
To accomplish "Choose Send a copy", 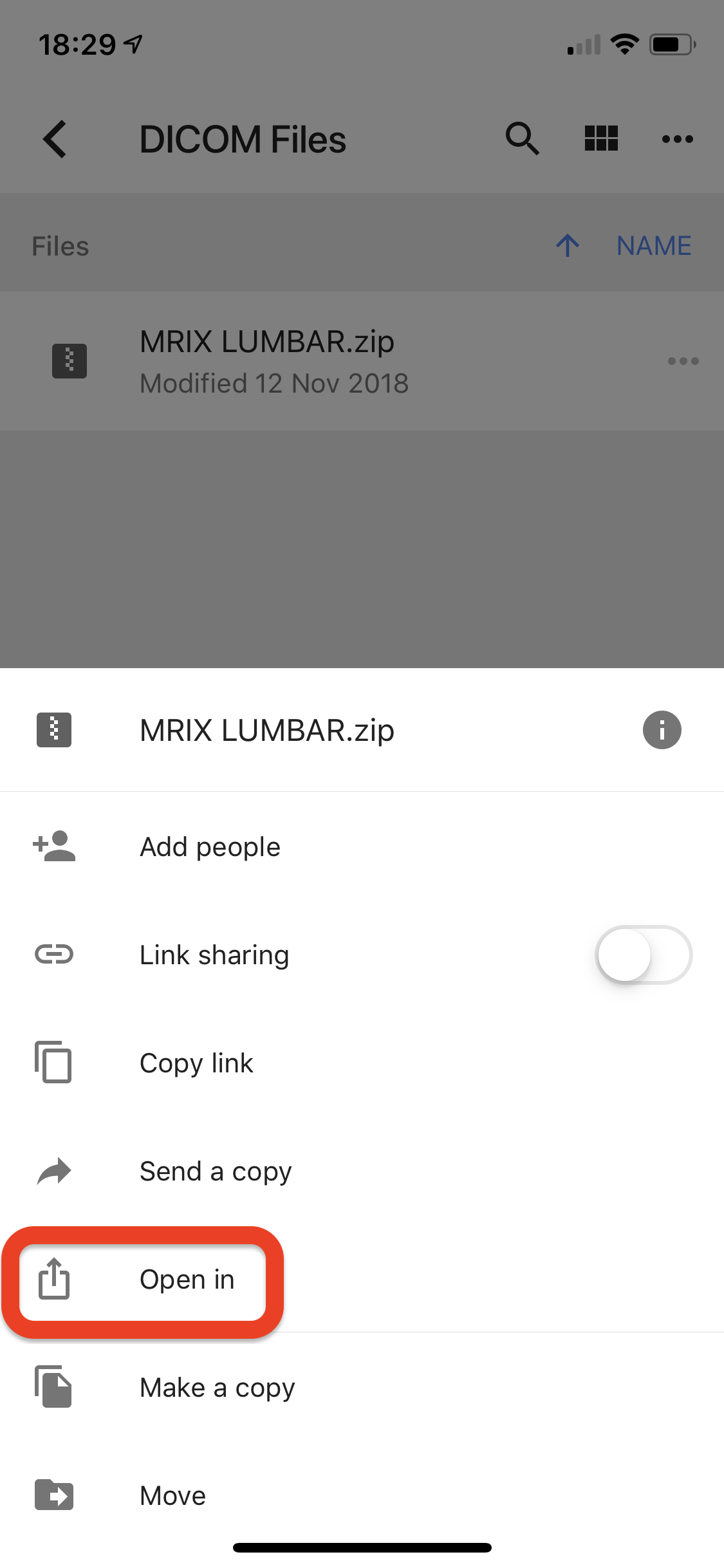I will click(x=362, y=1171).
